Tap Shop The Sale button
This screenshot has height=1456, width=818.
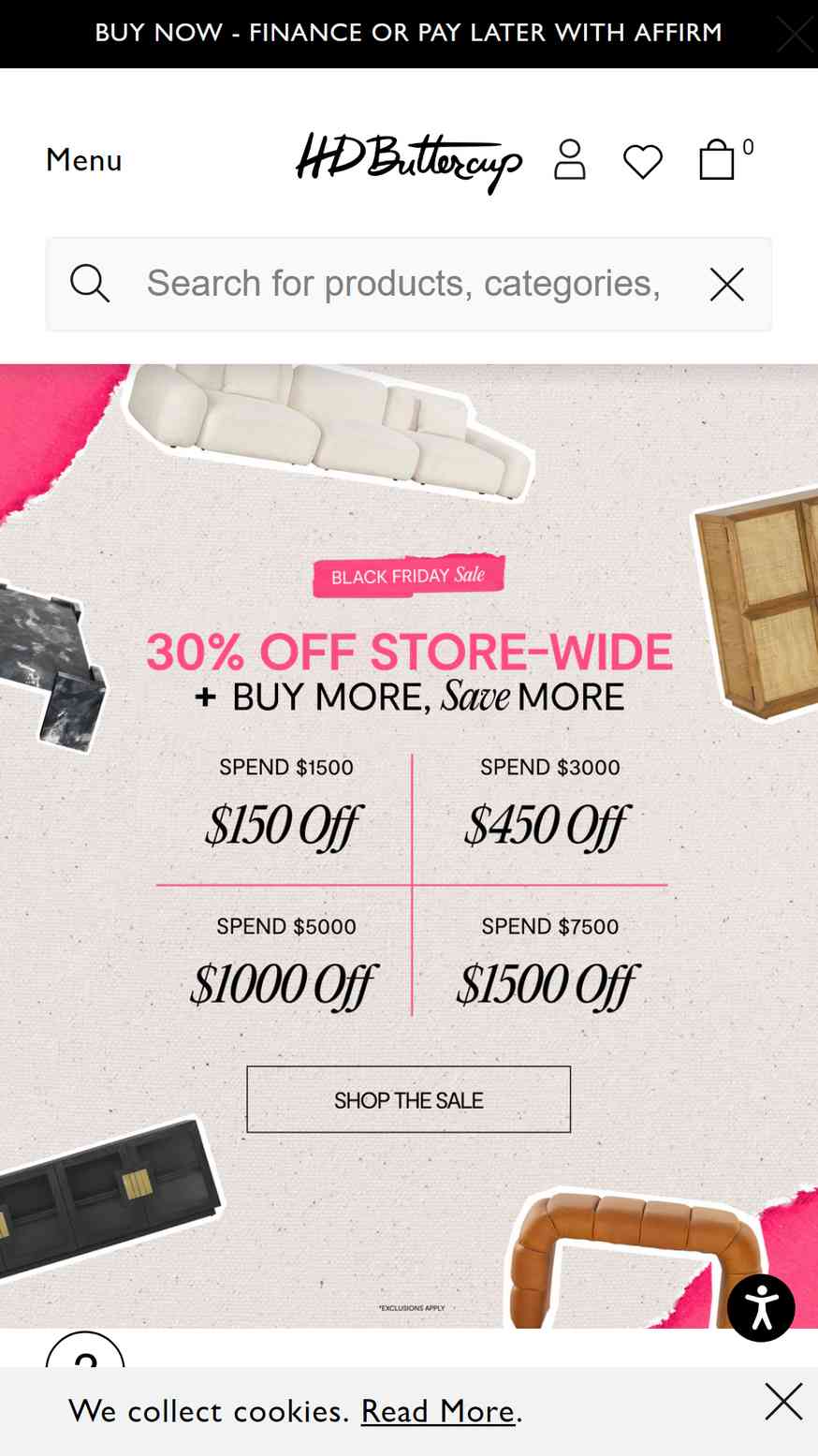coord(409,1099)
